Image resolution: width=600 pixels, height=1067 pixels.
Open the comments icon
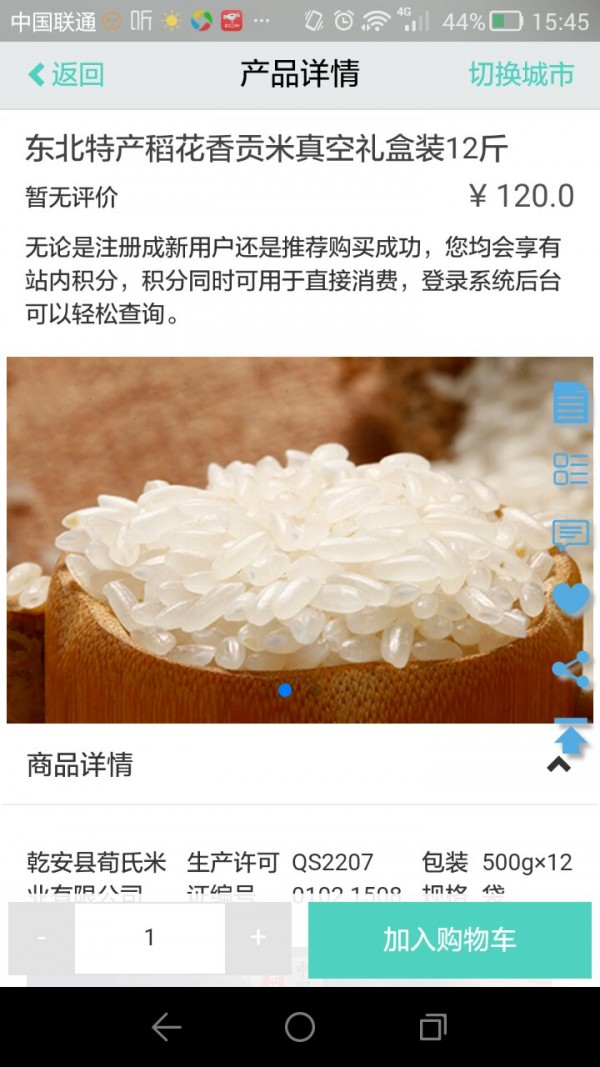(x=571, y=535)
